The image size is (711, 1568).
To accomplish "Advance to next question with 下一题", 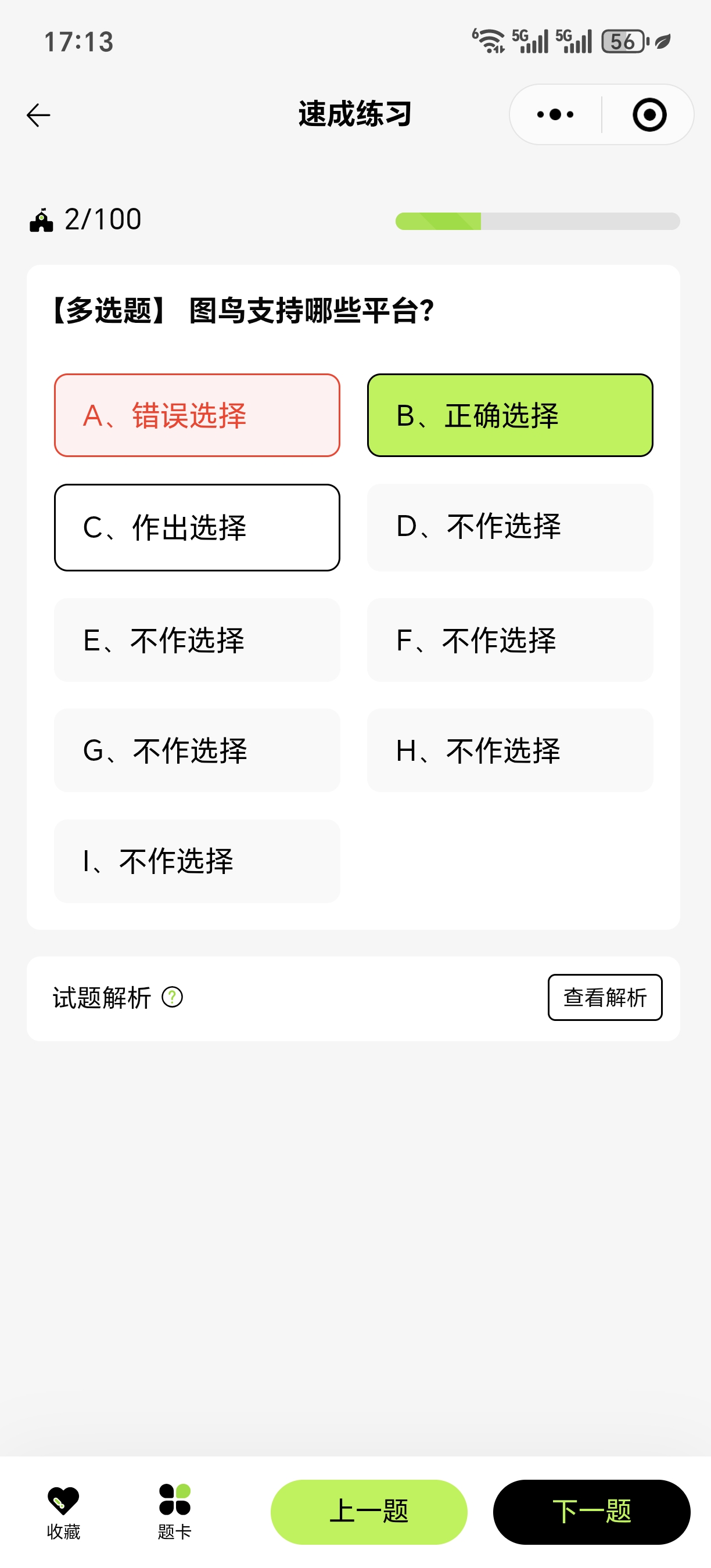I will tap(592, 1512).
